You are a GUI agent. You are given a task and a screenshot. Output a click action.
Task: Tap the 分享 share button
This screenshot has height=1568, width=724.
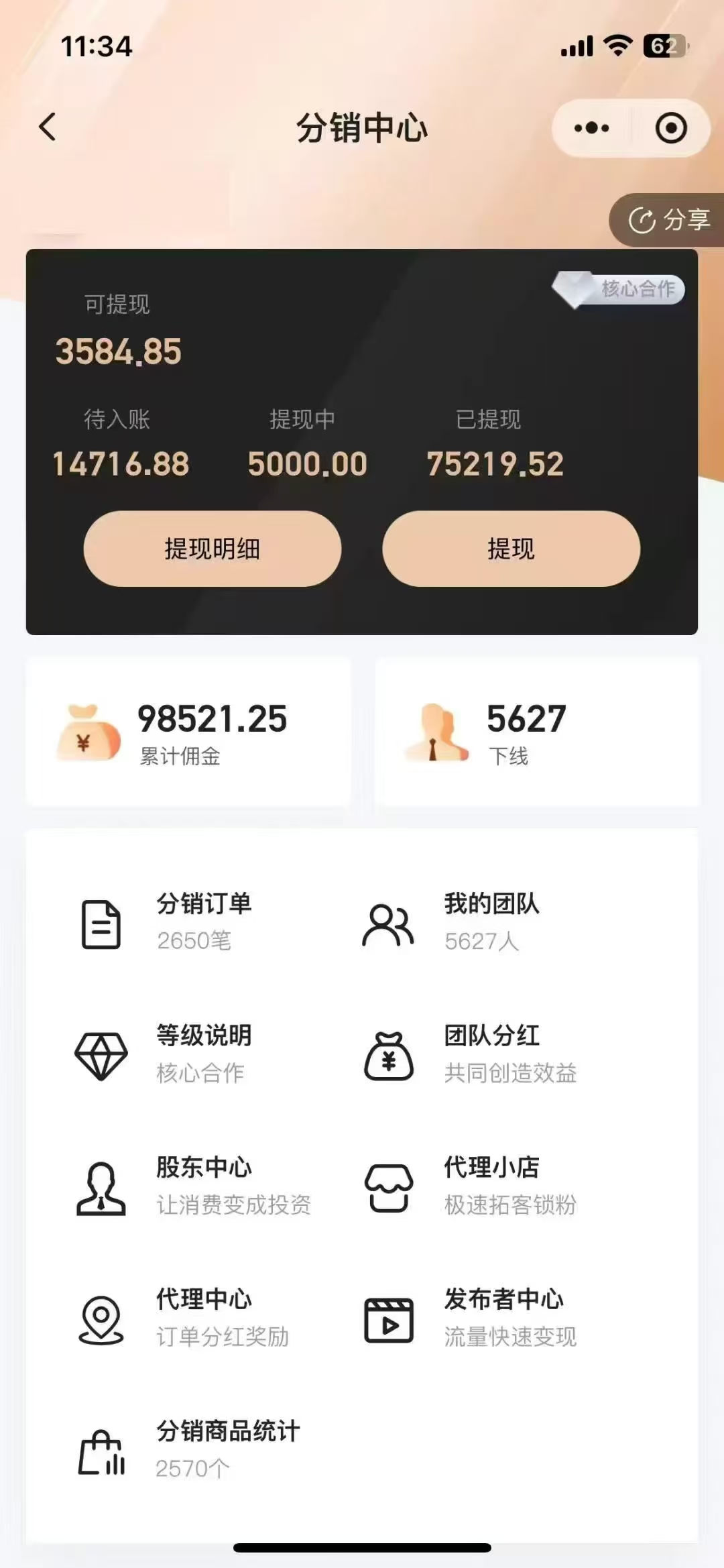669,220
